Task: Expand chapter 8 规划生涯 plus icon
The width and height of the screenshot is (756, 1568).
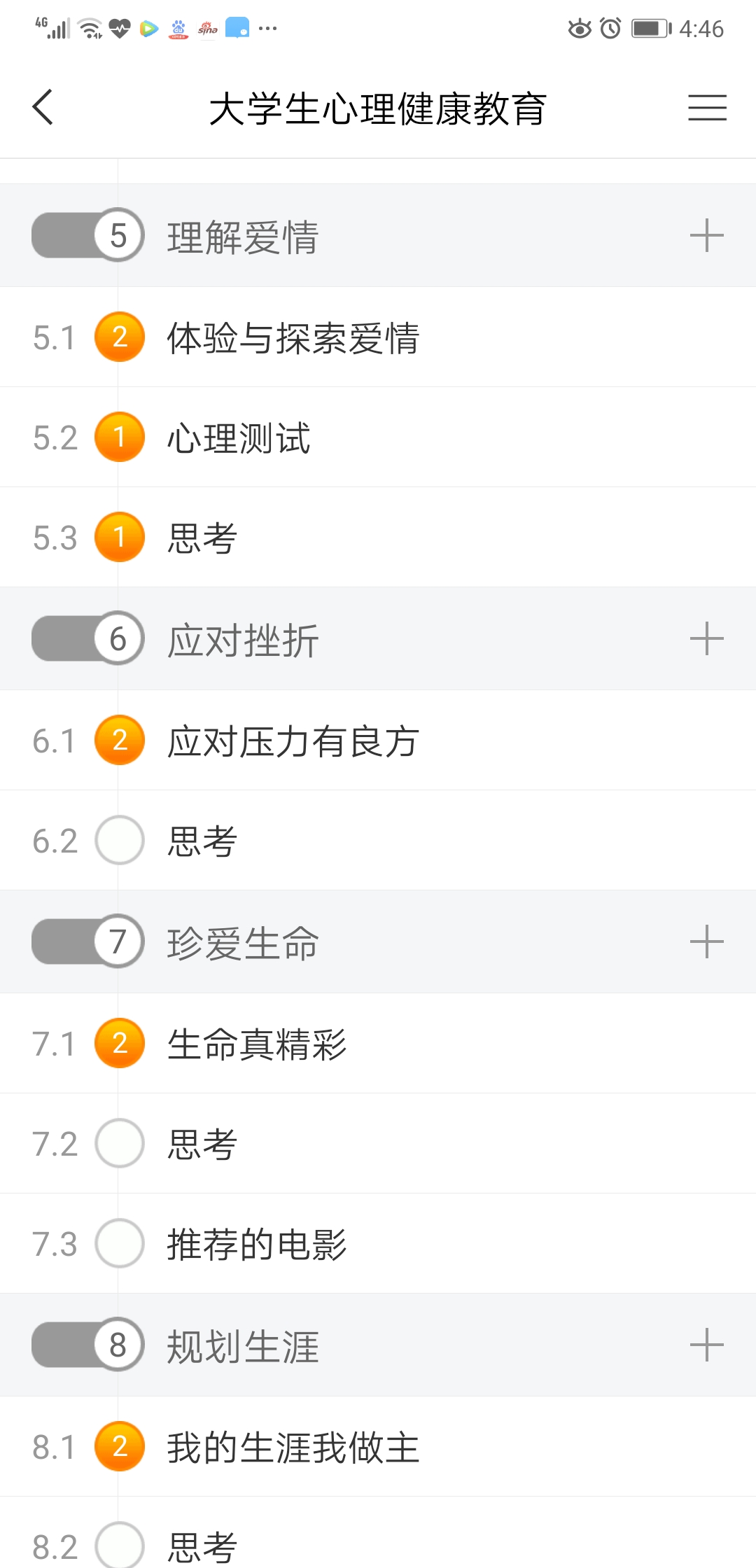Action: coord(706,1345)
